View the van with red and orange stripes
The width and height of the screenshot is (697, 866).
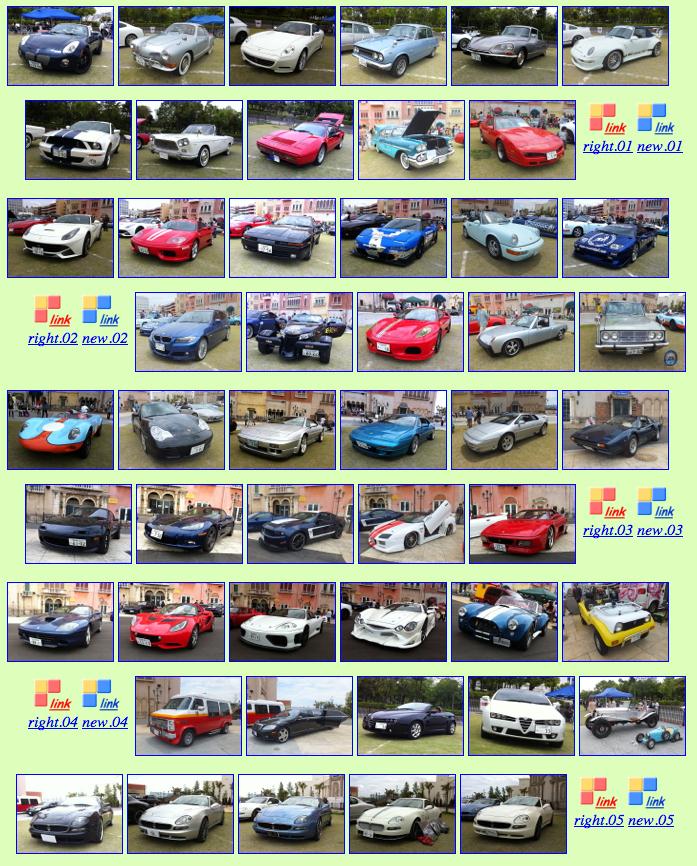pyautogui.click(x=188, y=716)
